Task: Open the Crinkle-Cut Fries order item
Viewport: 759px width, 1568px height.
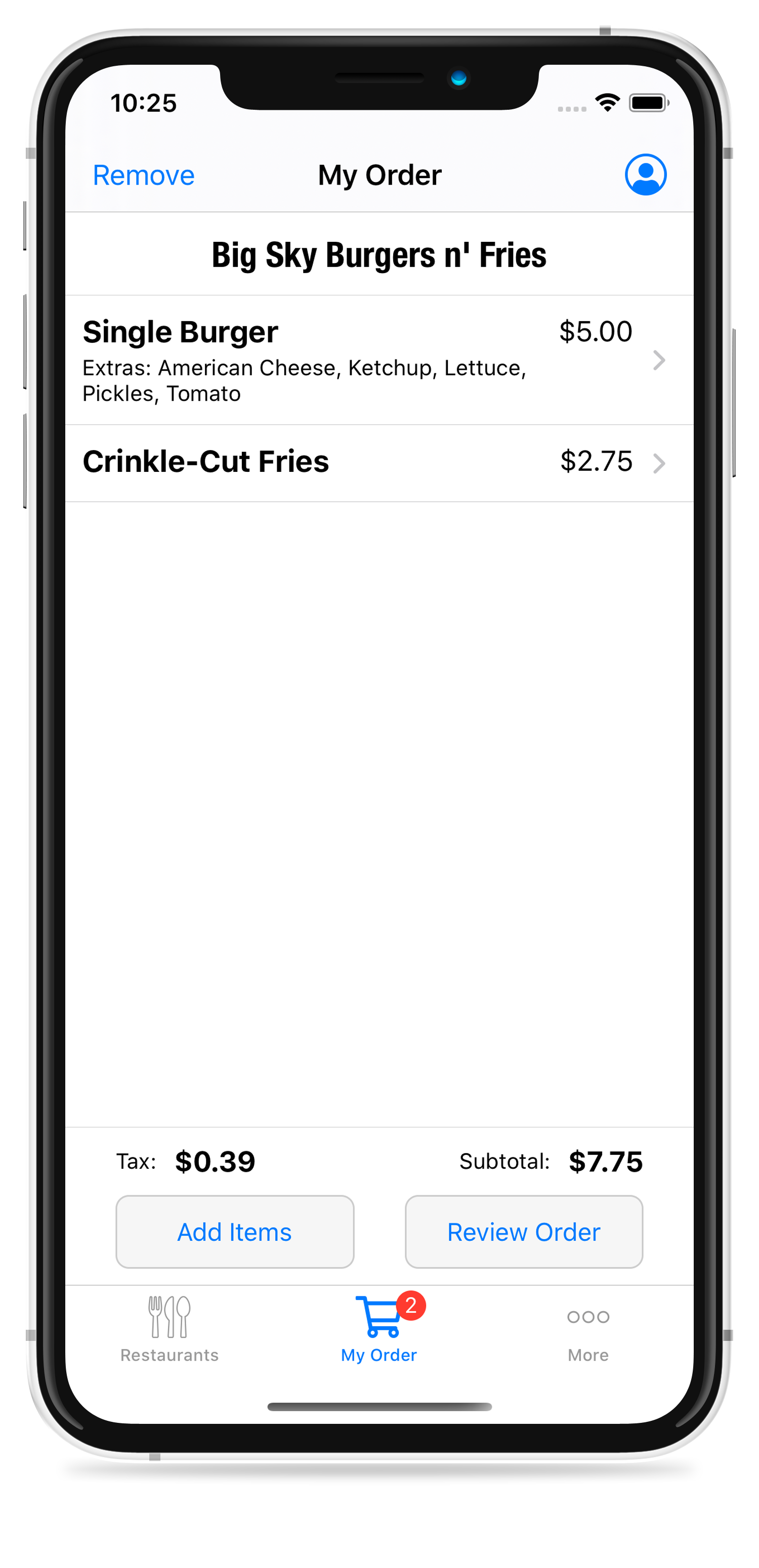Action: tap(379, 463)
